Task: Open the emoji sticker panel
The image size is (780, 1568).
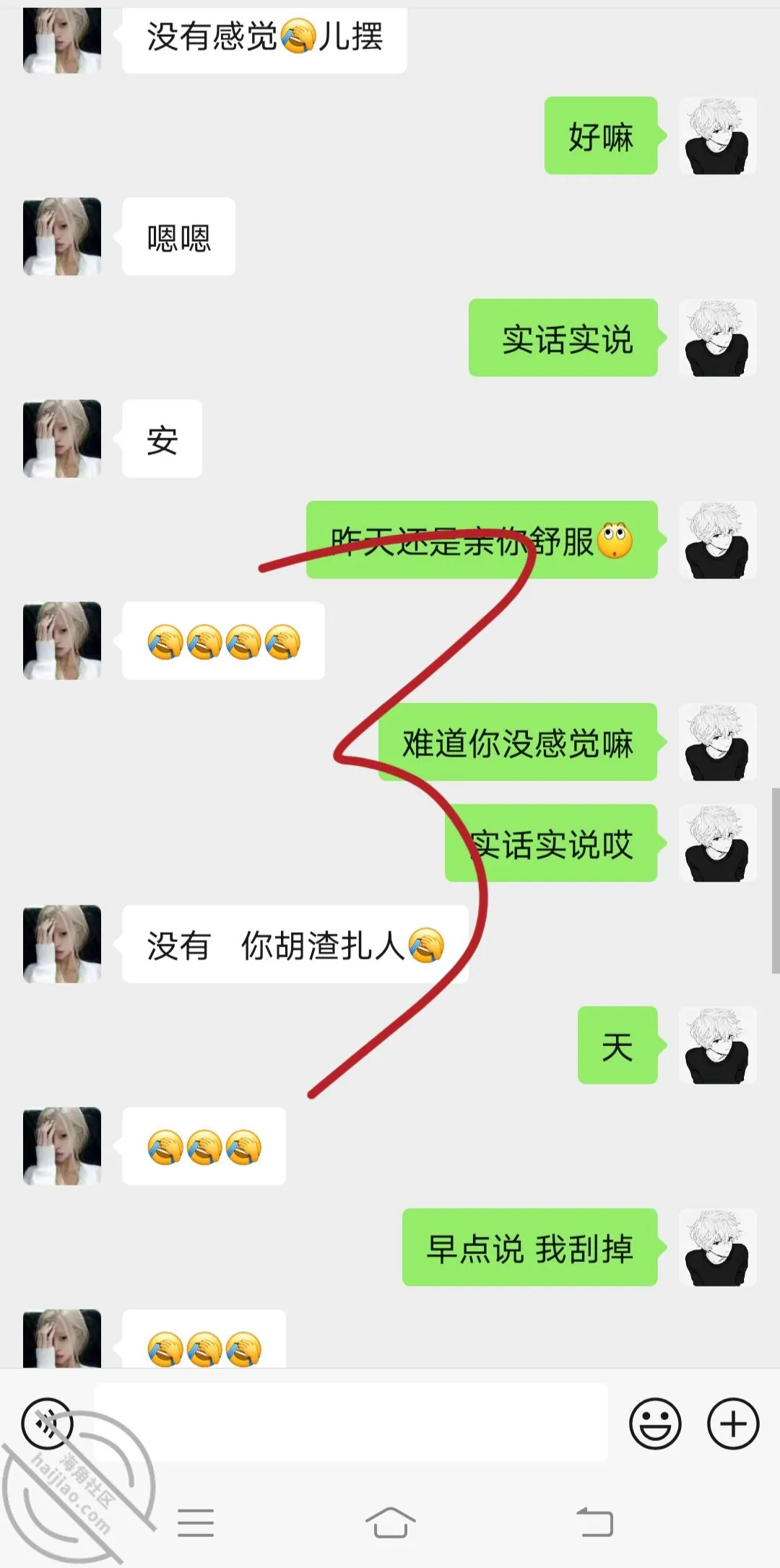Action: click(x=655, y=1424)
